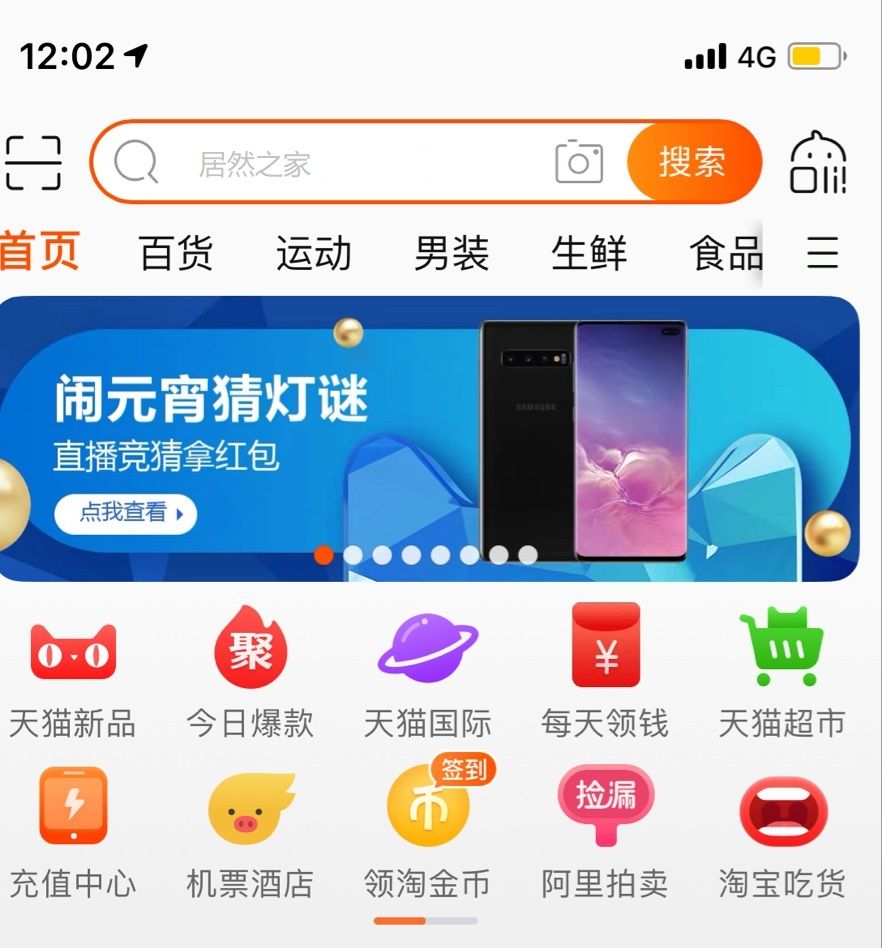
Task: Open 今日爆款 deals
Action: pos(250,670)
